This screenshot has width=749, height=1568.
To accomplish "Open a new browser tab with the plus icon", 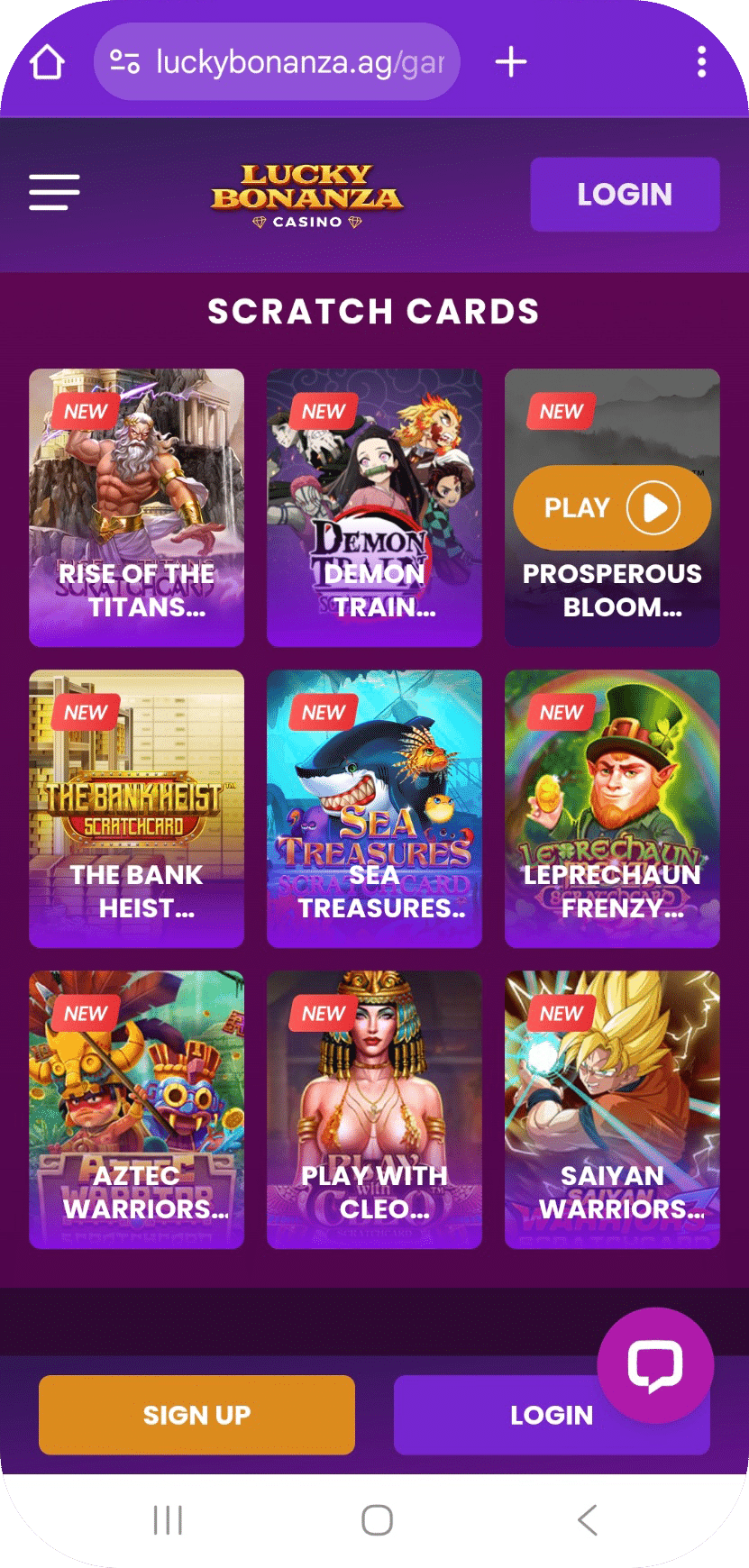I will (510, 61).
